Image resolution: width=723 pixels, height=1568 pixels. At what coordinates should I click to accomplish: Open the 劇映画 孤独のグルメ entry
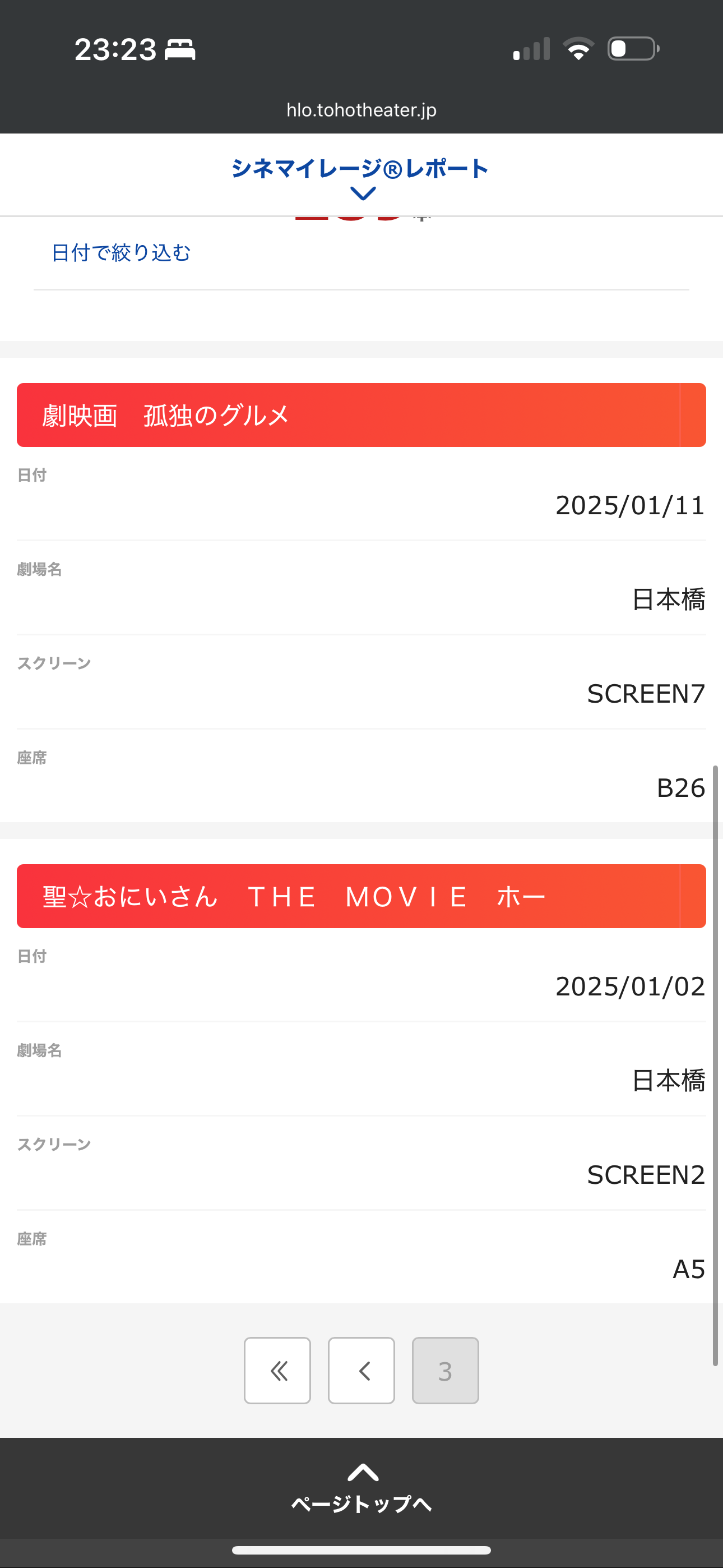[x=361, y=415]
